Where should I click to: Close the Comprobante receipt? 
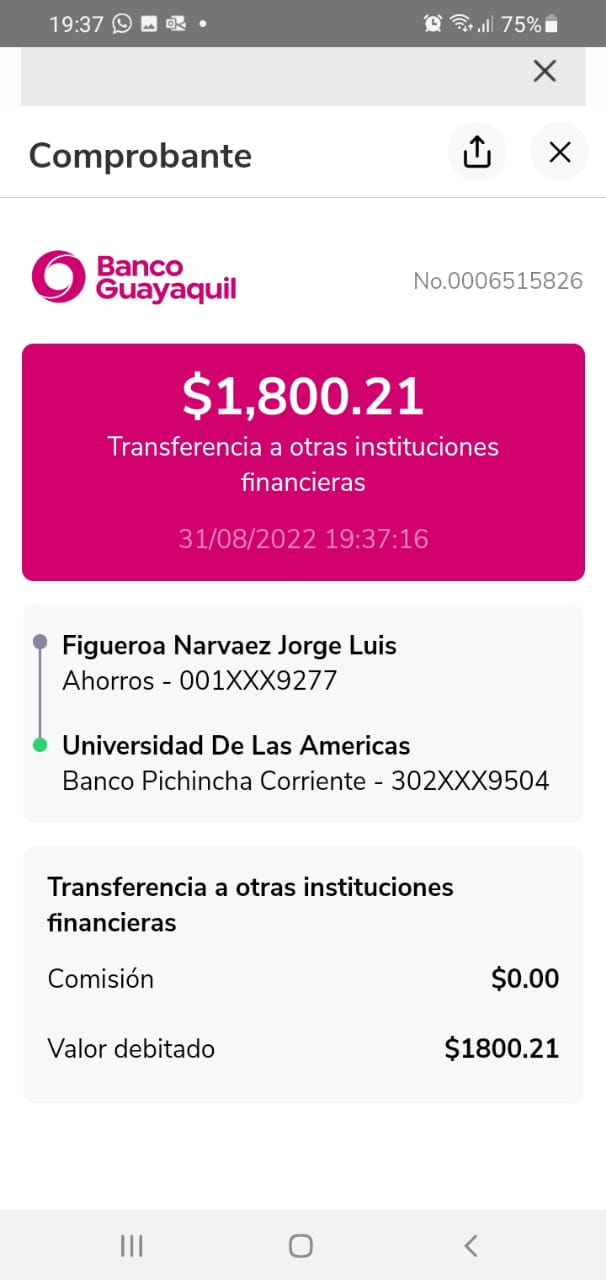point(559,152)
